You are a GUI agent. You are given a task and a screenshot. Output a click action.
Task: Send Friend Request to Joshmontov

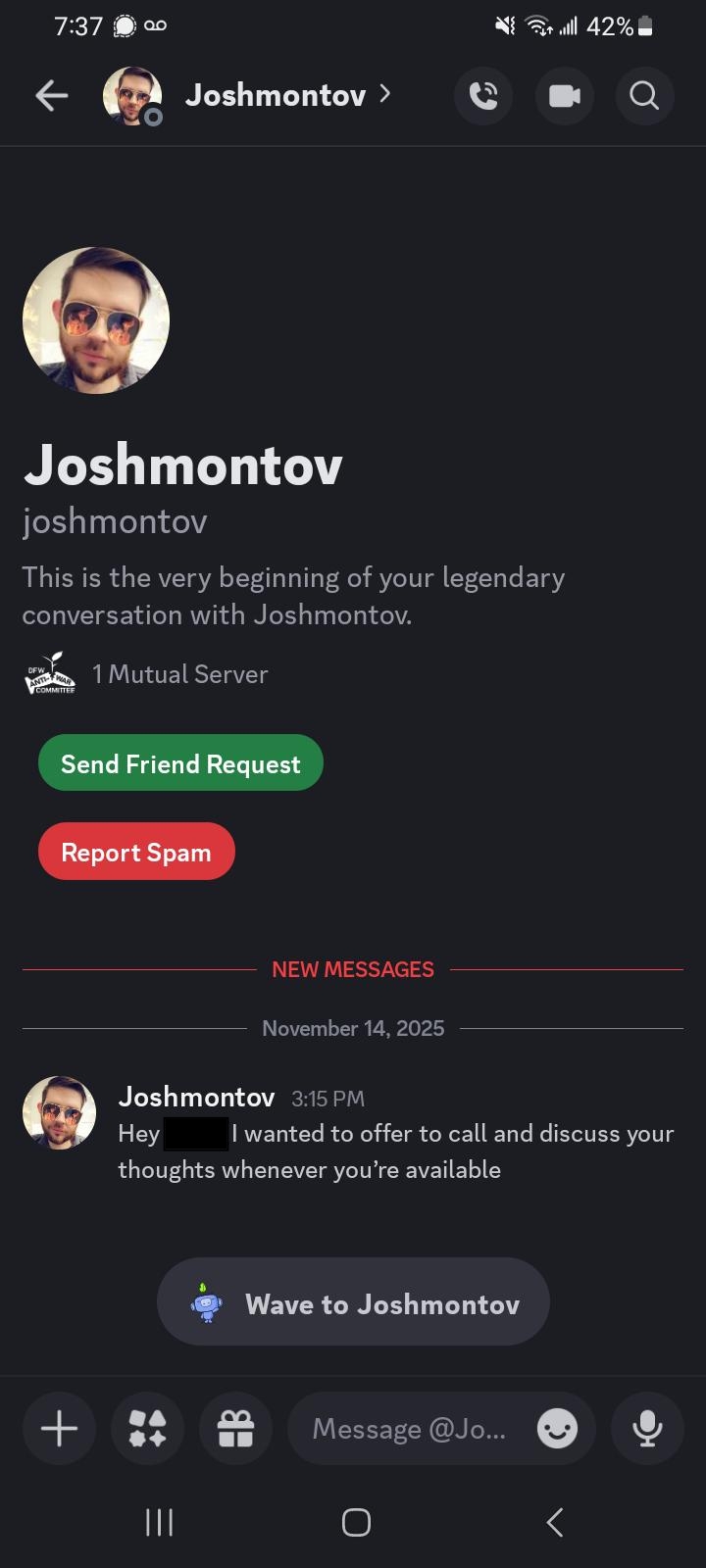click(x=180, y=763)
